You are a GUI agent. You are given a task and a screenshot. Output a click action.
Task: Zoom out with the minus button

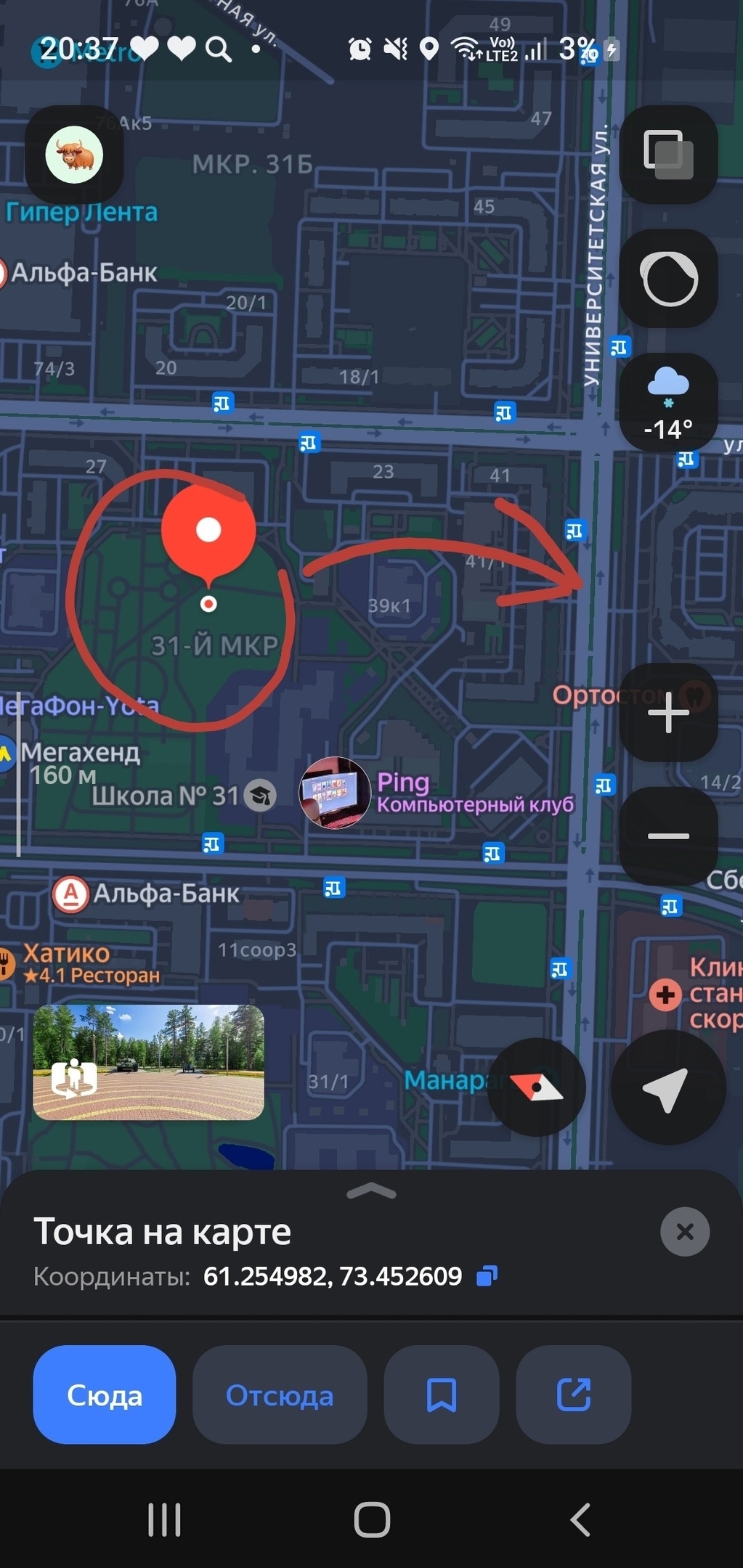tap(668, 836)
